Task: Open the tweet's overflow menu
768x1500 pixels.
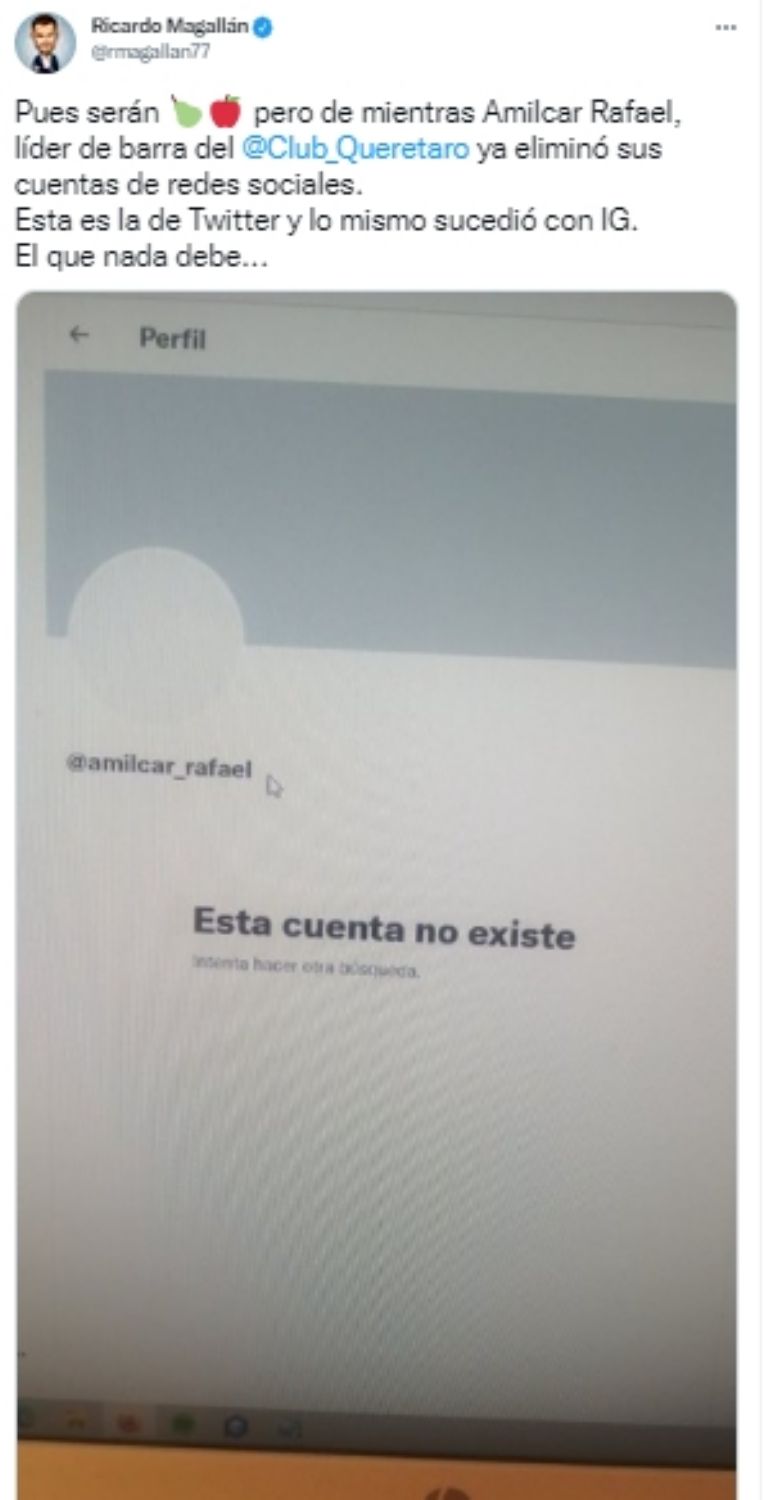Action: pos(726,28)
